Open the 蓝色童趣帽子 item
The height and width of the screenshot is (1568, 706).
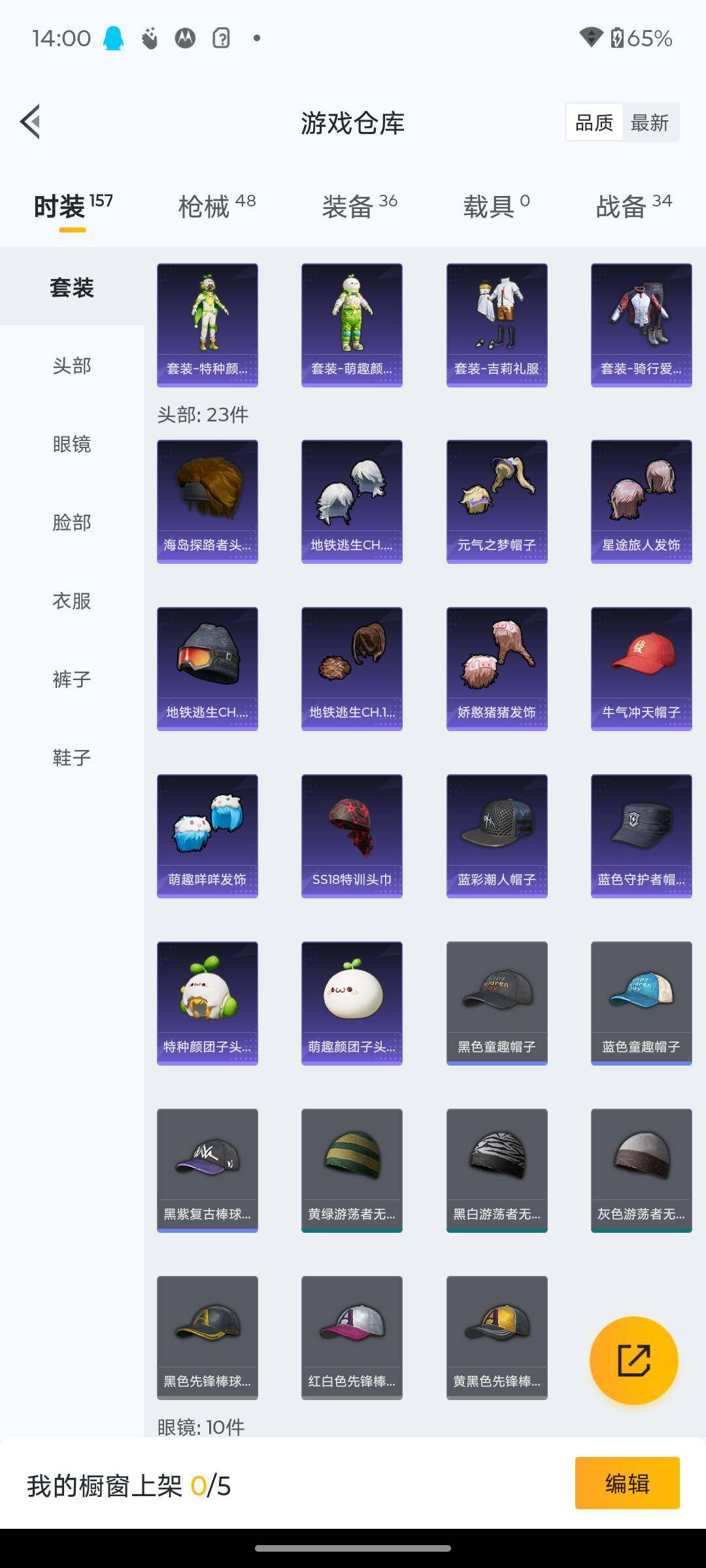[x=641, y=1003]
